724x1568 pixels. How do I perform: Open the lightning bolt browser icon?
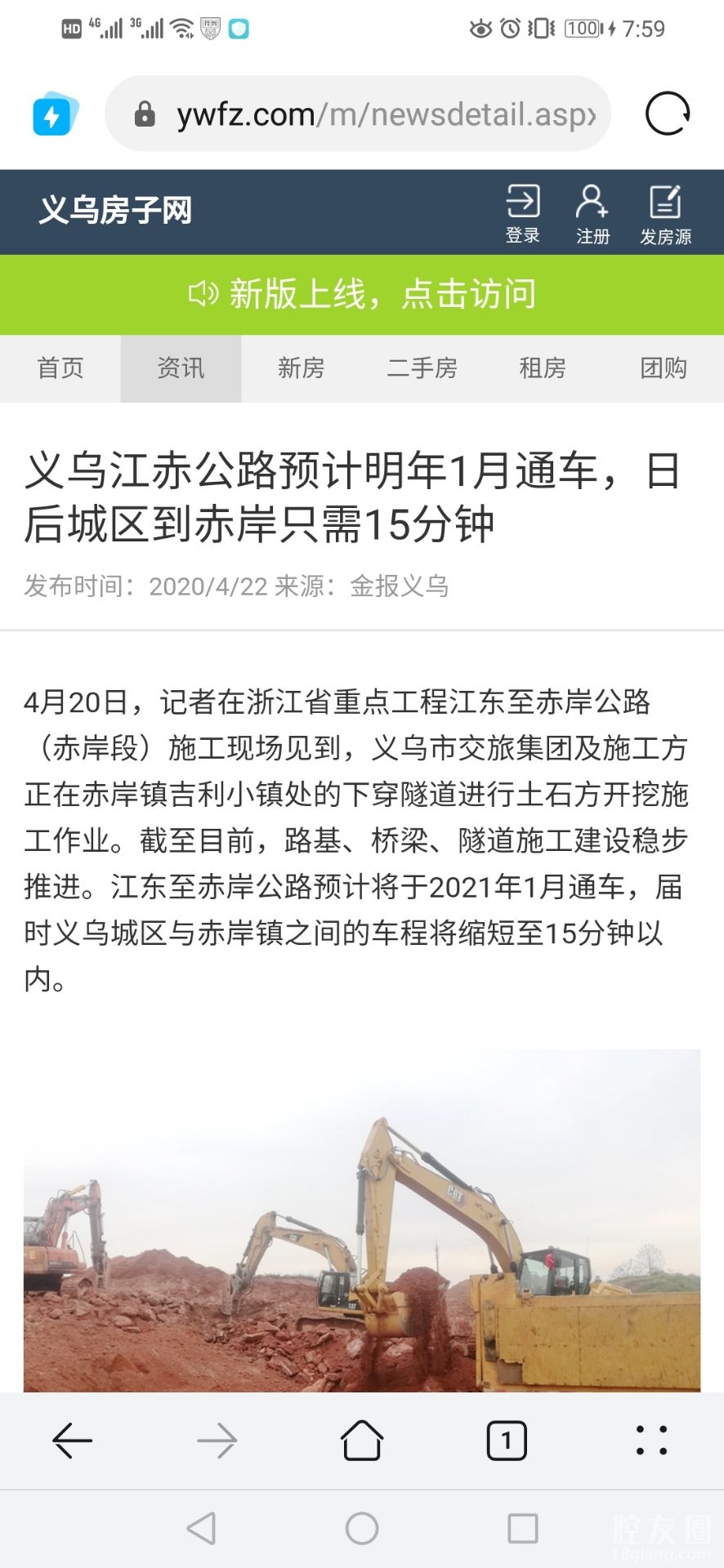point(54,114)
